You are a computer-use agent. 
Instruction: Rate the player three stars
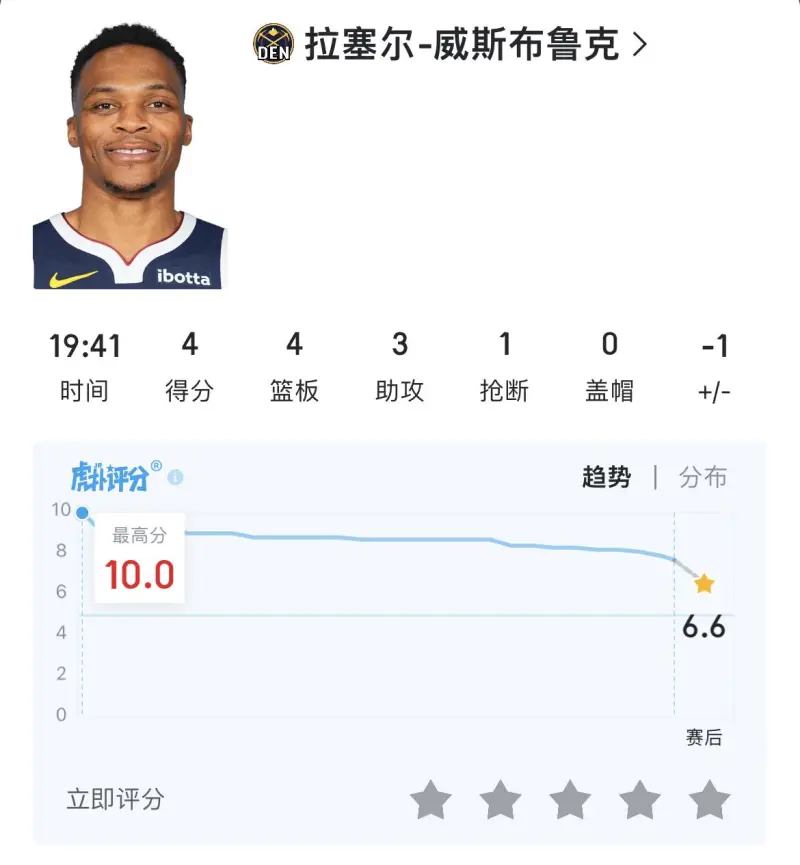pos(570,800)
